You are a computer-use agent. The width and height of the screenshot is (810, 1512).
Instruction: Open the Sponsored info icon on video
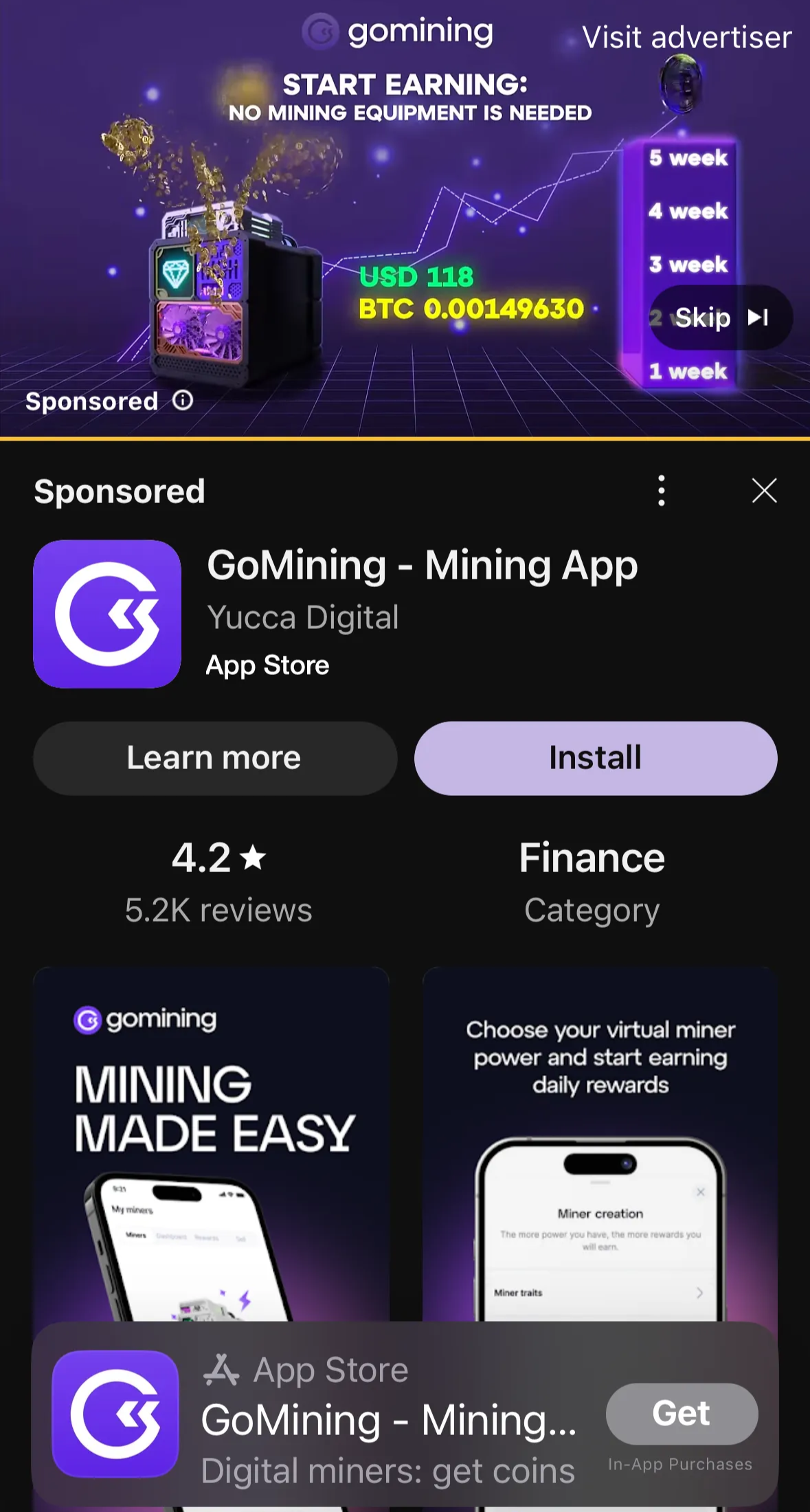[x=183, y=401]
